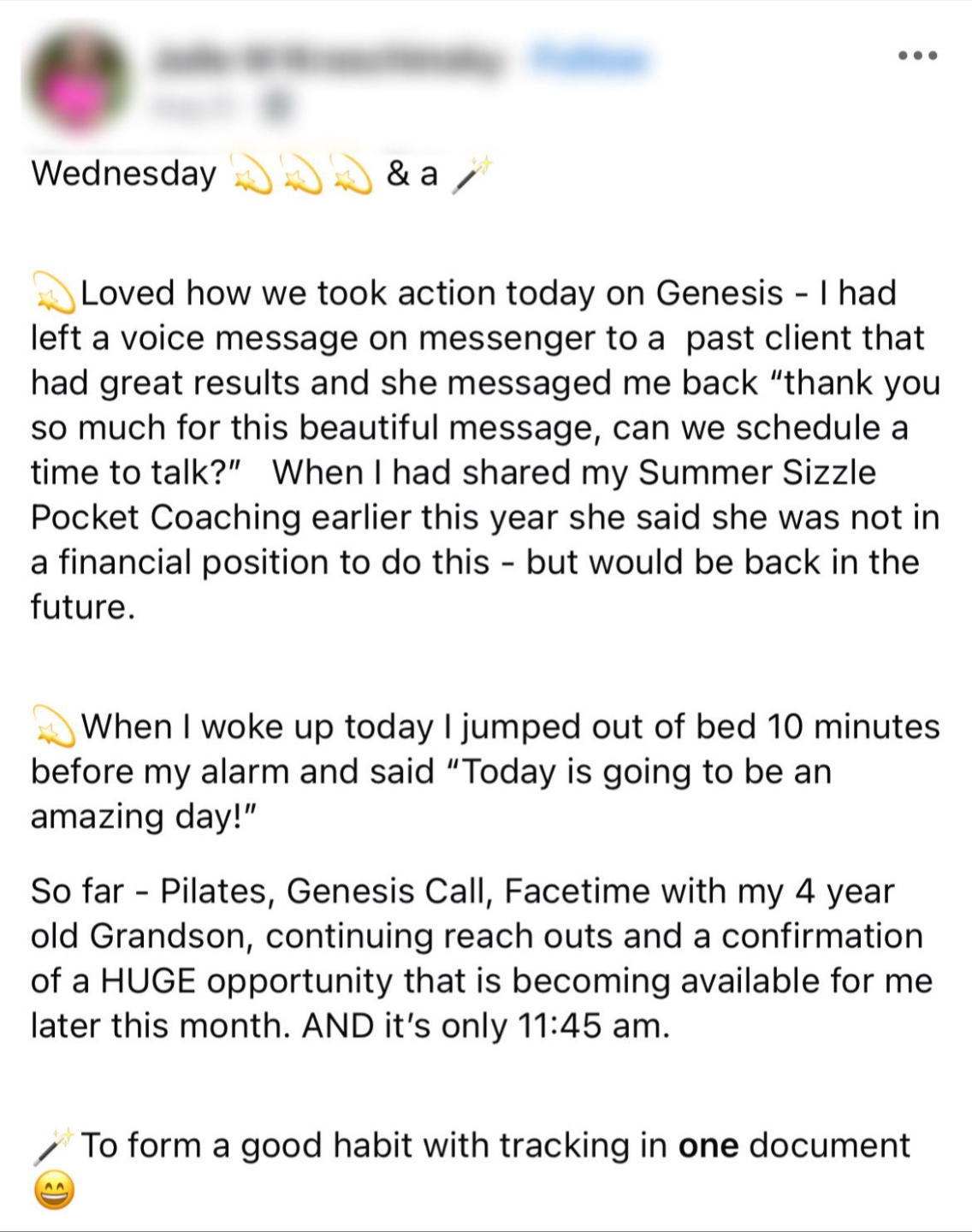Image resolution: width=972 pixels, height=1232 pixels.
Task: Open the post's three-dot options menu
Action: point(918,56)
